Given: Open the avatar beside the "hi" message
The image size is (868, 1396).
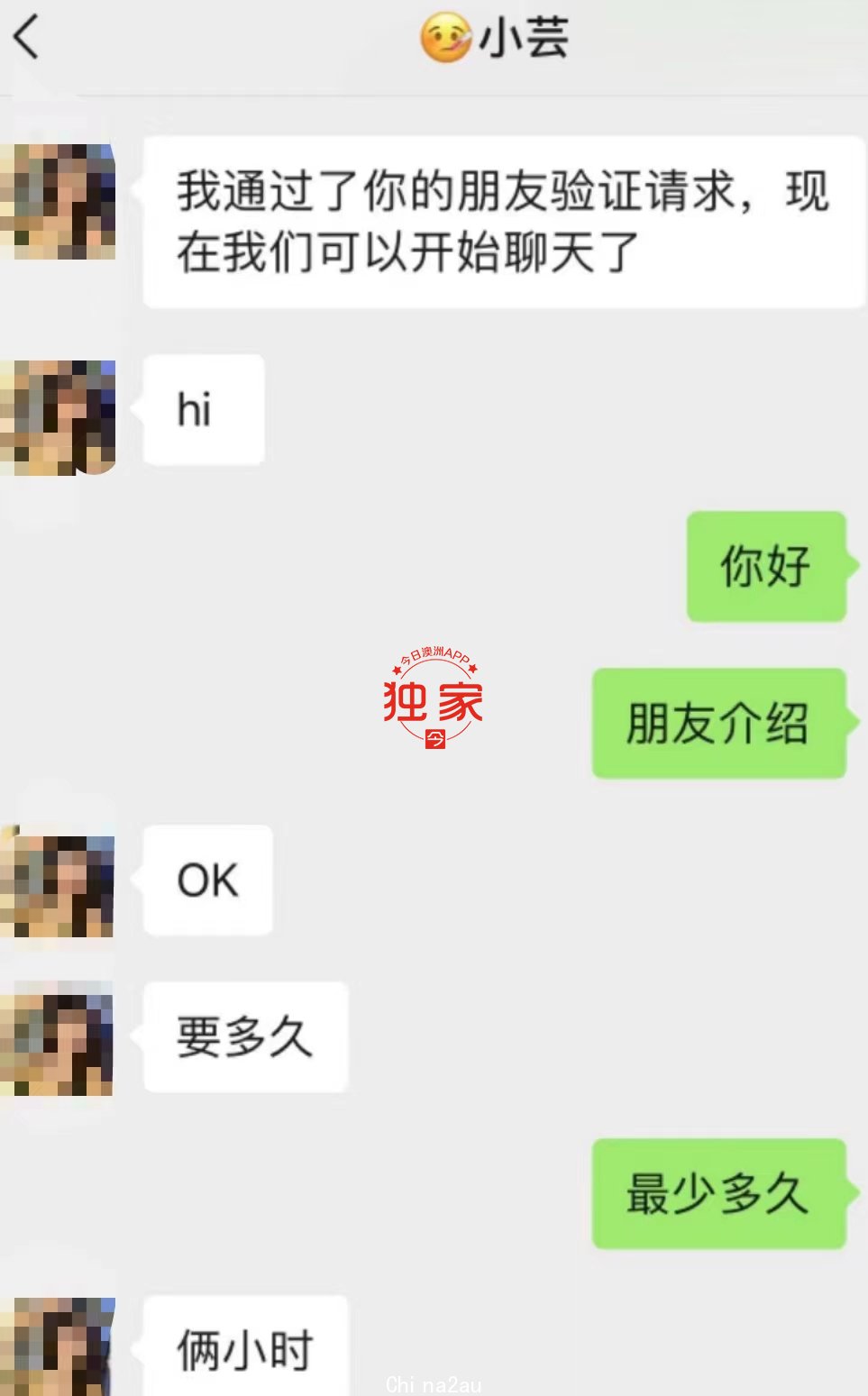Looking at the screenshot, I should tap(58, 417).
